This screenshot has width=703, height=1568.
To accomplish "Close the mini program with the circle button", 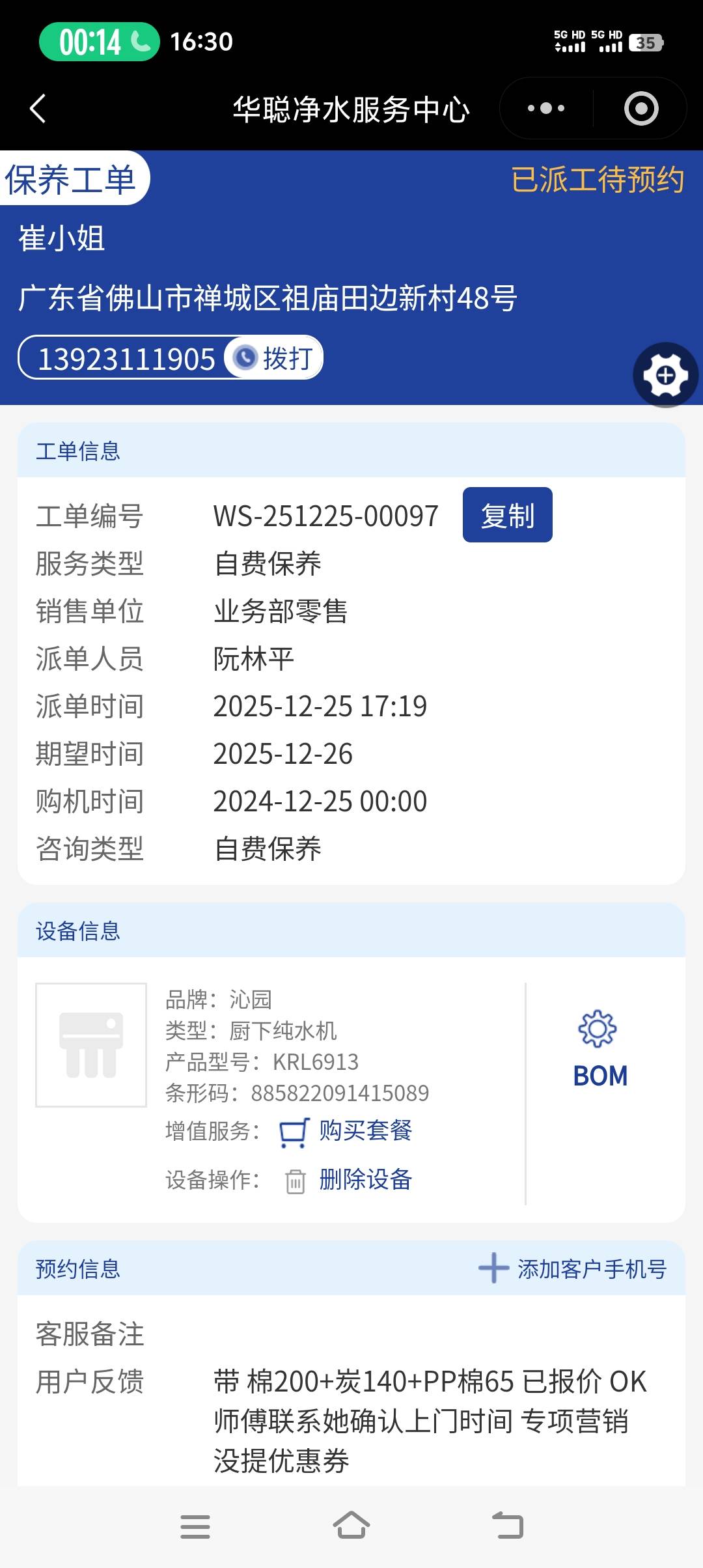I will click(x=641, y=108).
